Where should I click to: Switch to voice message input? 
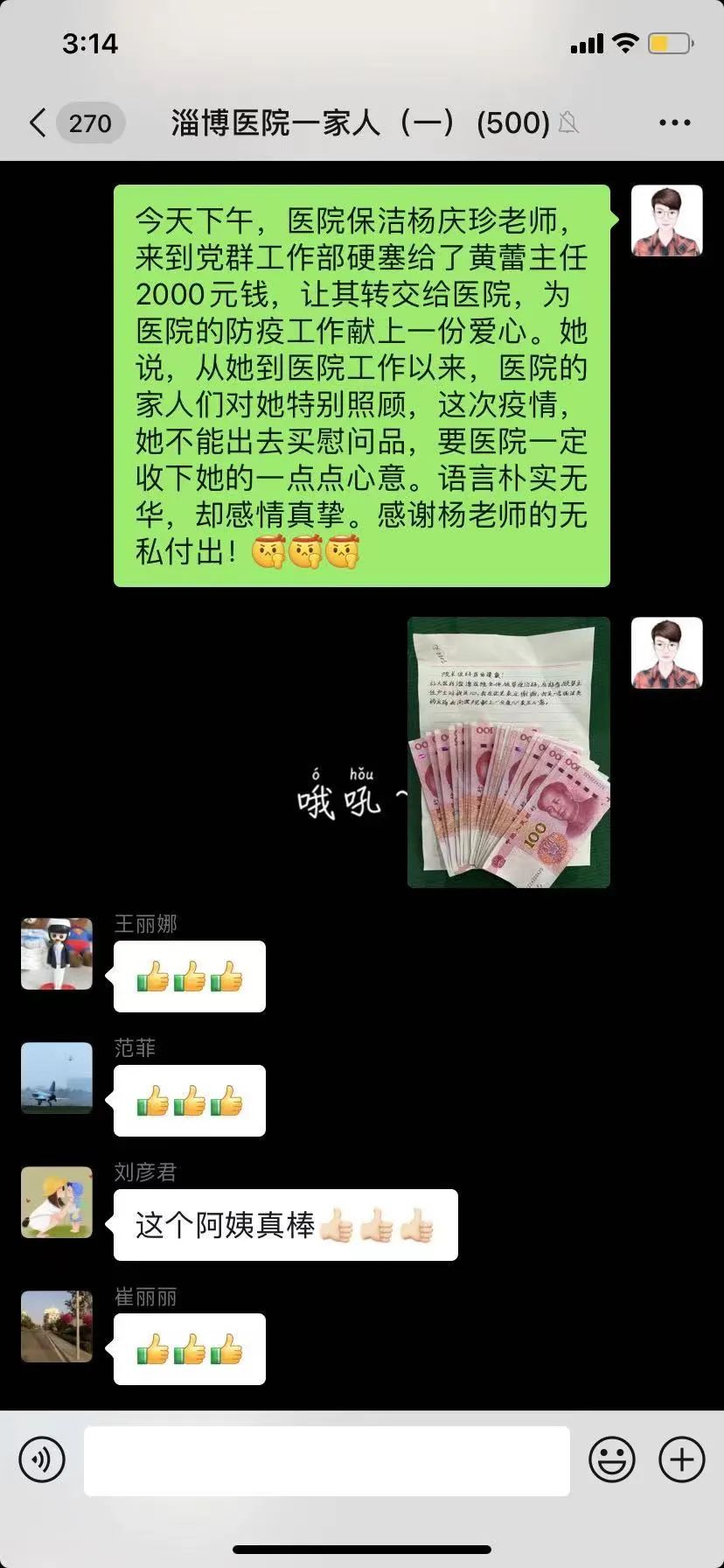[x=42, y=1460]
